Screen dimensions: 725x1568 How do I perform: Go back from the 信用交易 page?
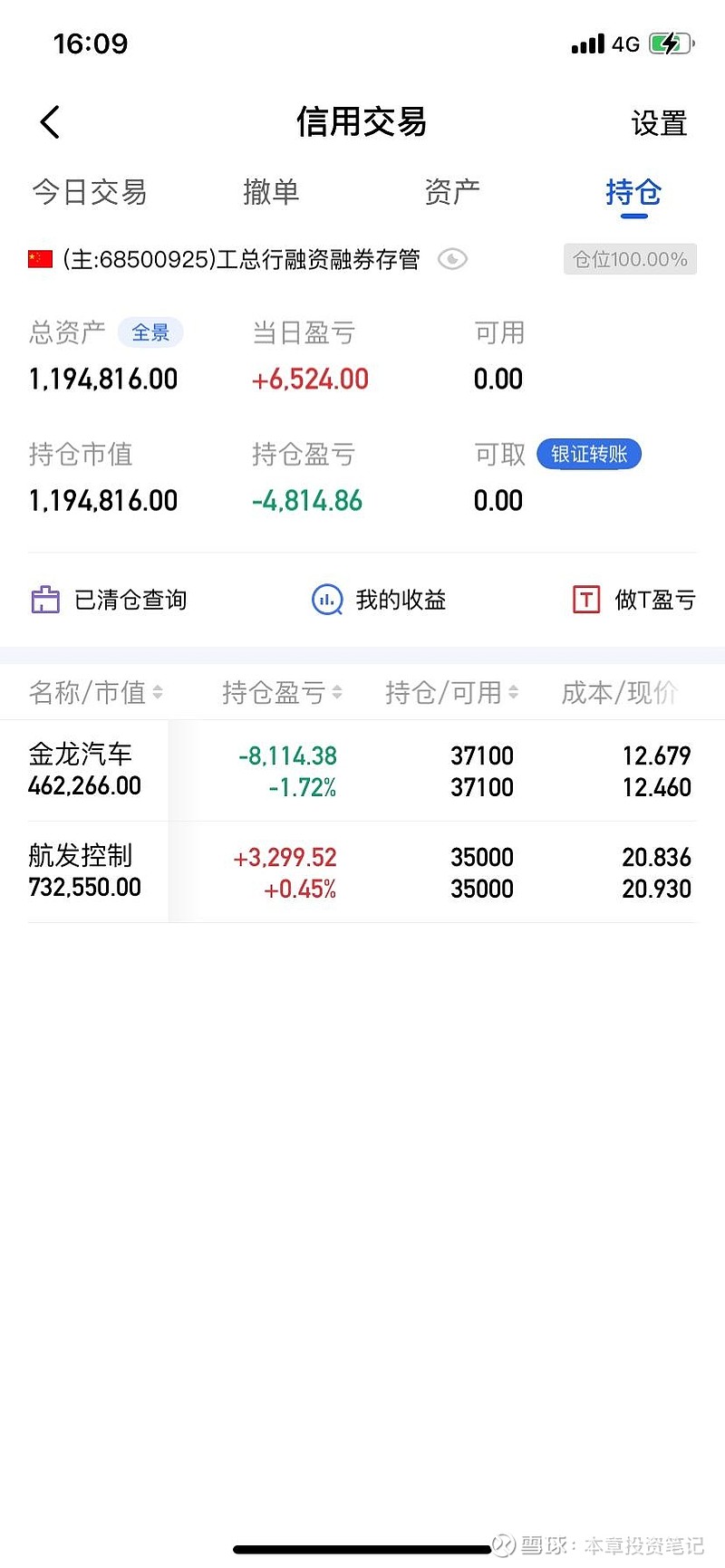point(51,122)
